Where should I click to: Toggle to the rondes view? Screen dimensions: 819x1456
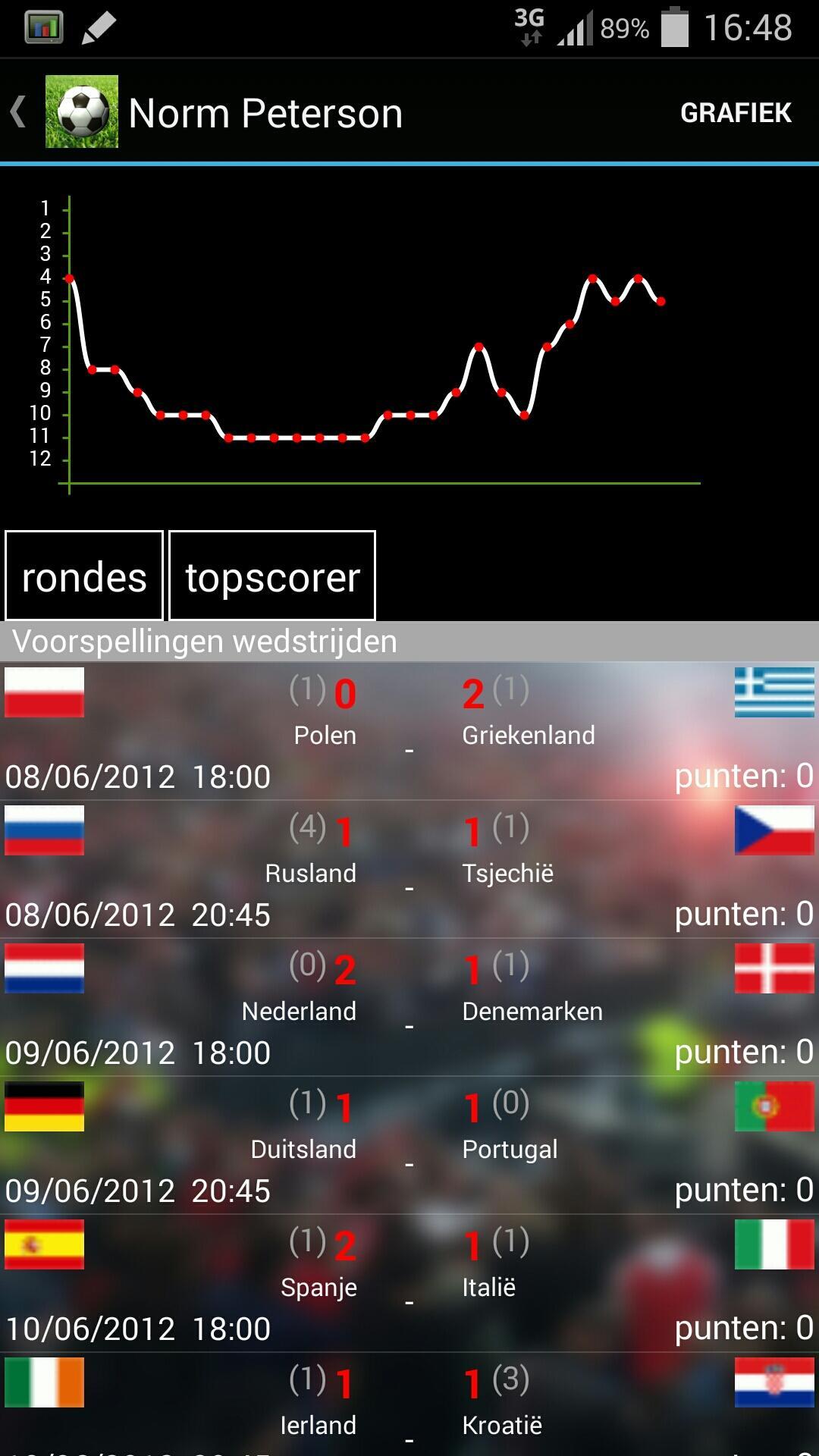tap(83, 576)
